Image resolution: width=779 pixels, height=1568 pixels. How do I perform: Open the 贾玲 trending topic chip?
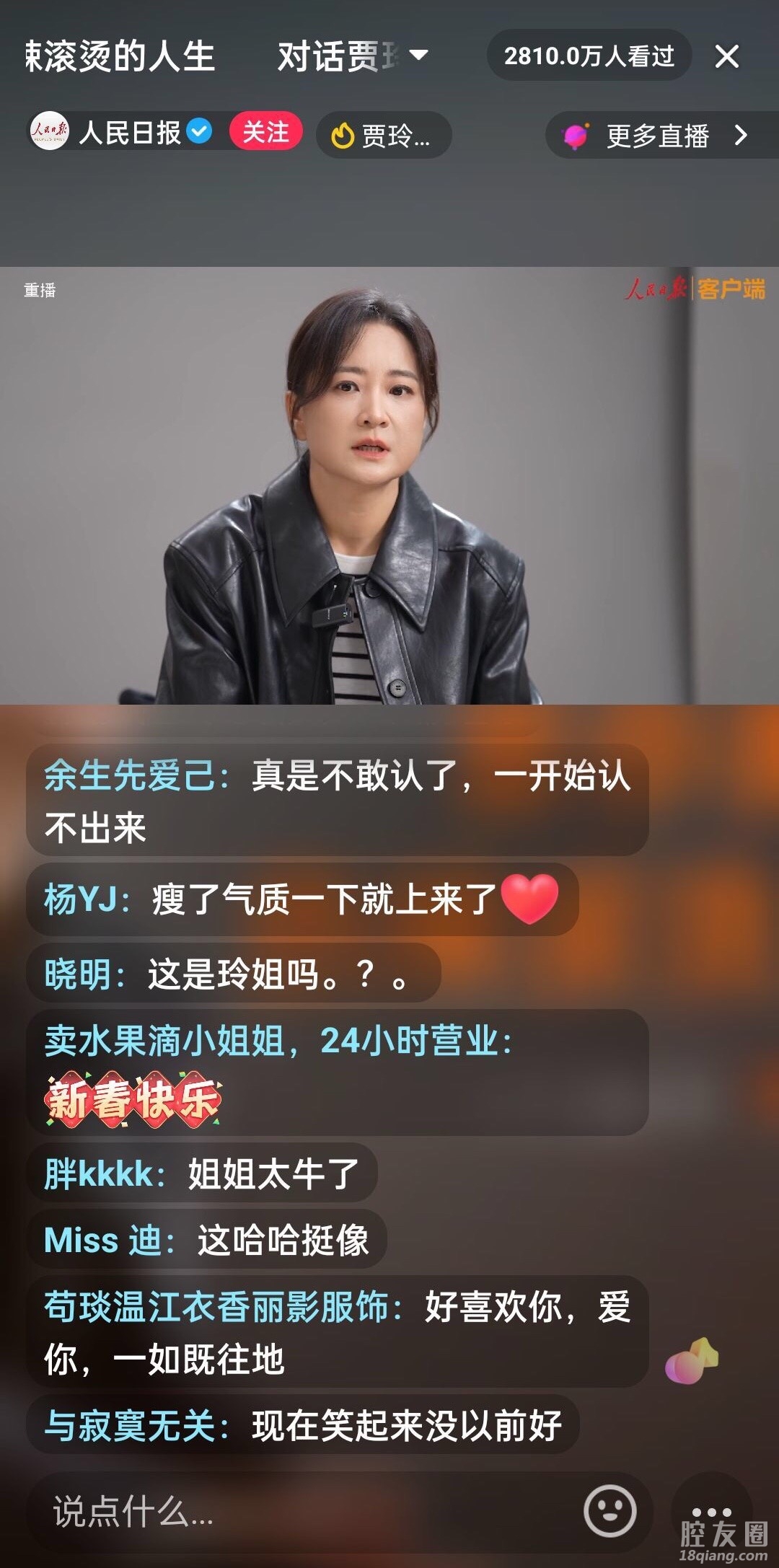[383, 135]
